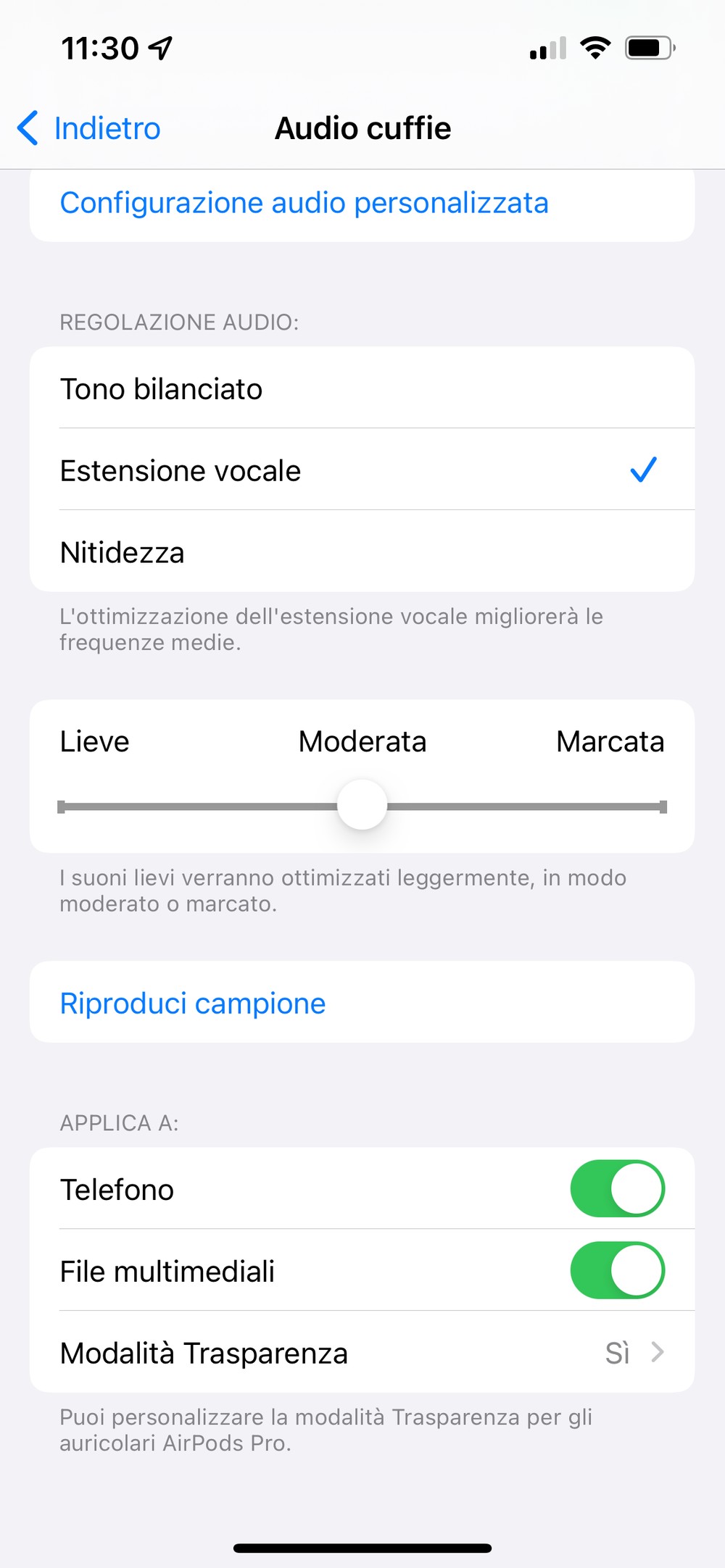Disable the File multimediali switch

[x=617, y=1271]
